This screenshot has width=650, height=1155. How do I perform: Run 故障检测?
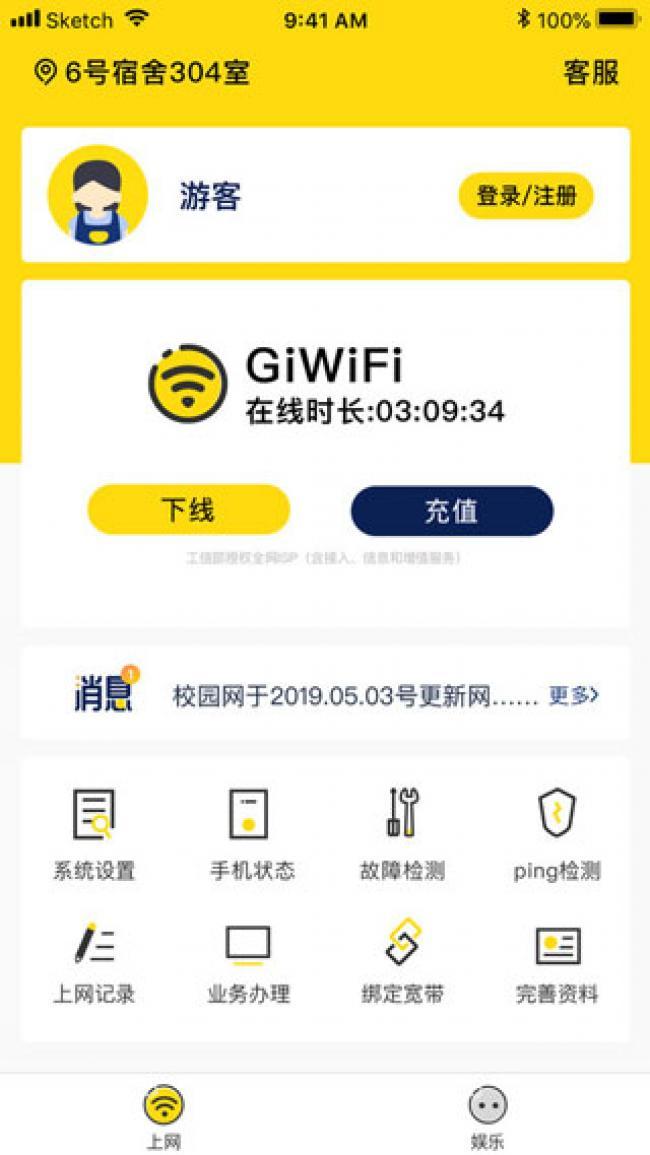pyautogui.click(x=402, y=832)
